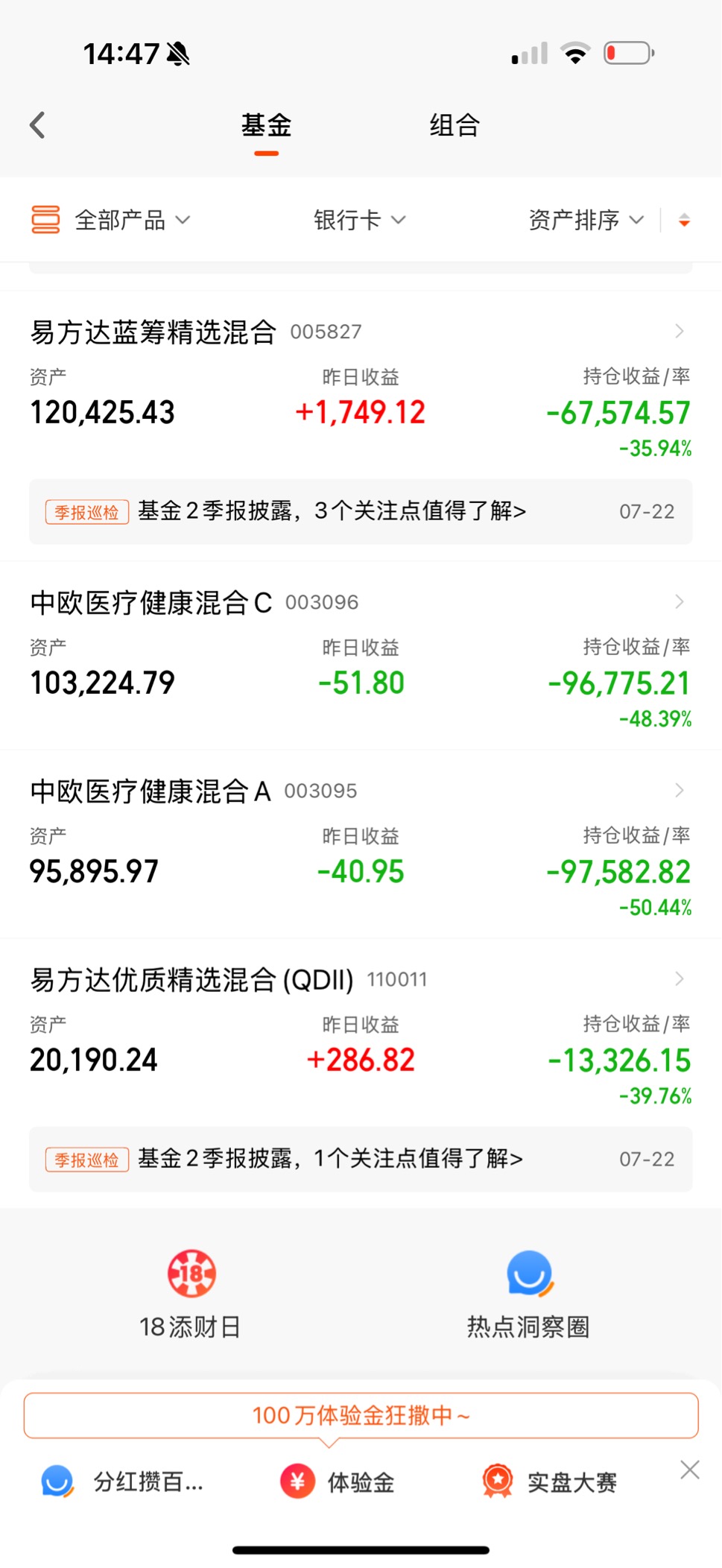The width and height of the screenshot is (722, 1568).
Task: Open 分红攒百... shortcut
Action: [x=123, y=1482]
